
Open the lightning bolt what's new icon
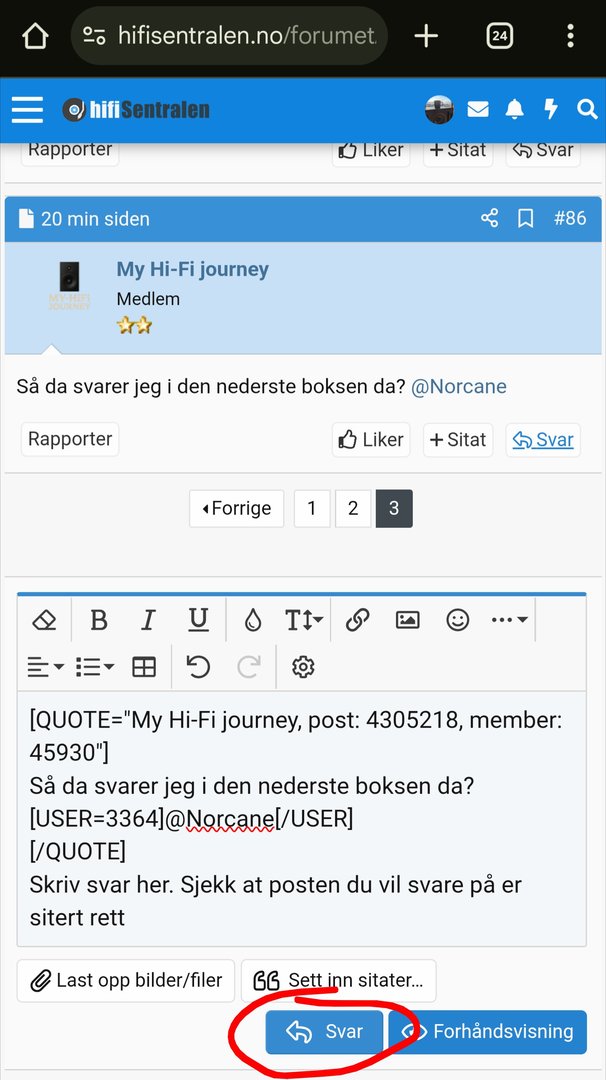coord(550,110)
